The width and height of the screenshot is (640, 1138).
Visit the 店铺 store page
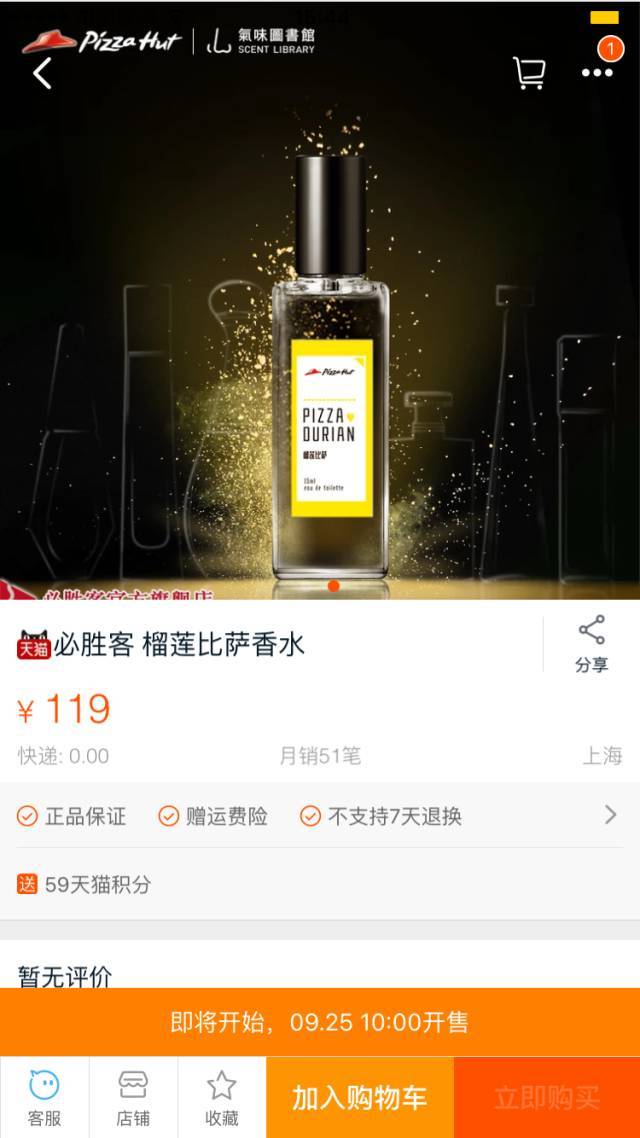133,1097
